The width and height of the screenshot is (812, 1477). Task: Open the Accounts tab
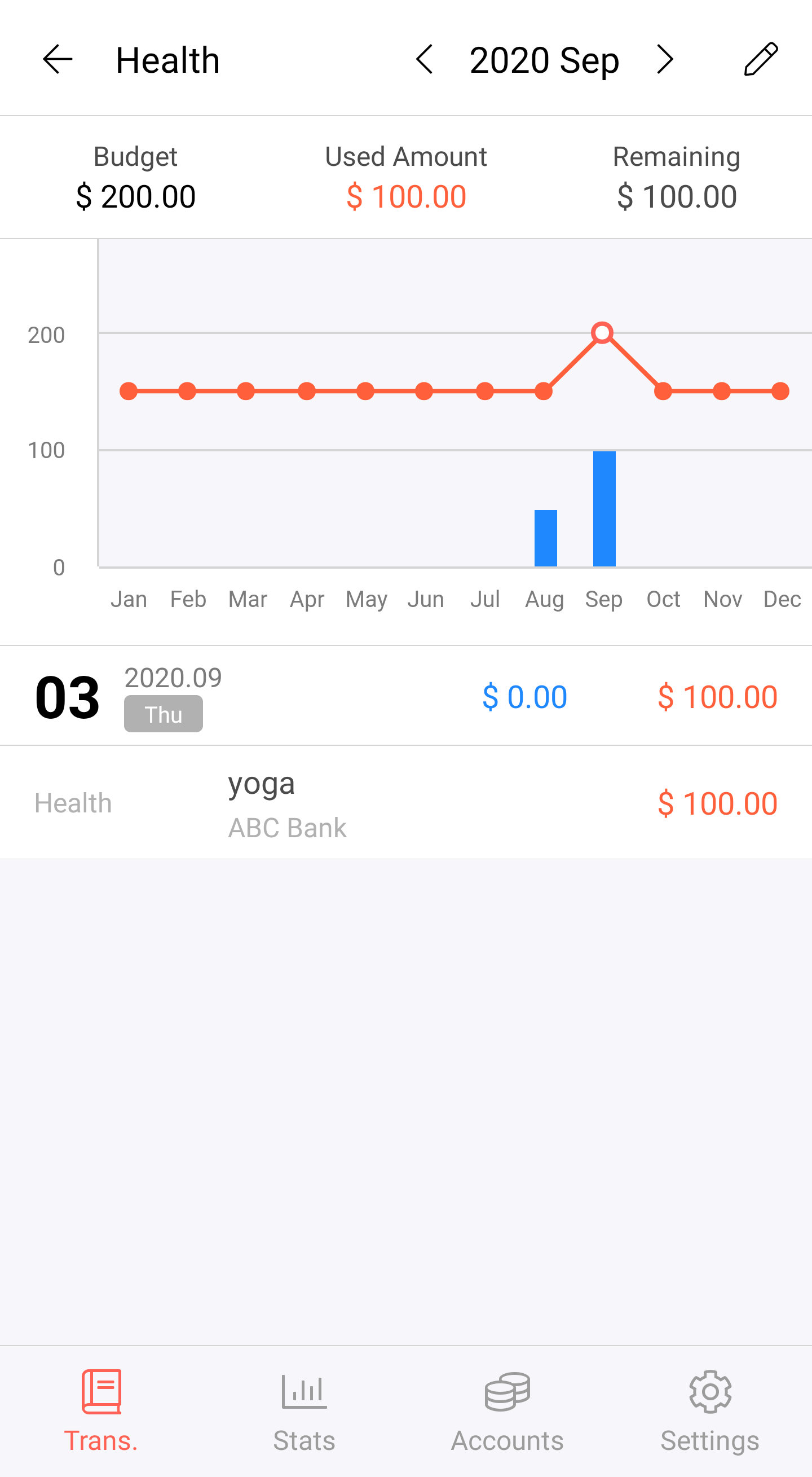point(507,1412)
